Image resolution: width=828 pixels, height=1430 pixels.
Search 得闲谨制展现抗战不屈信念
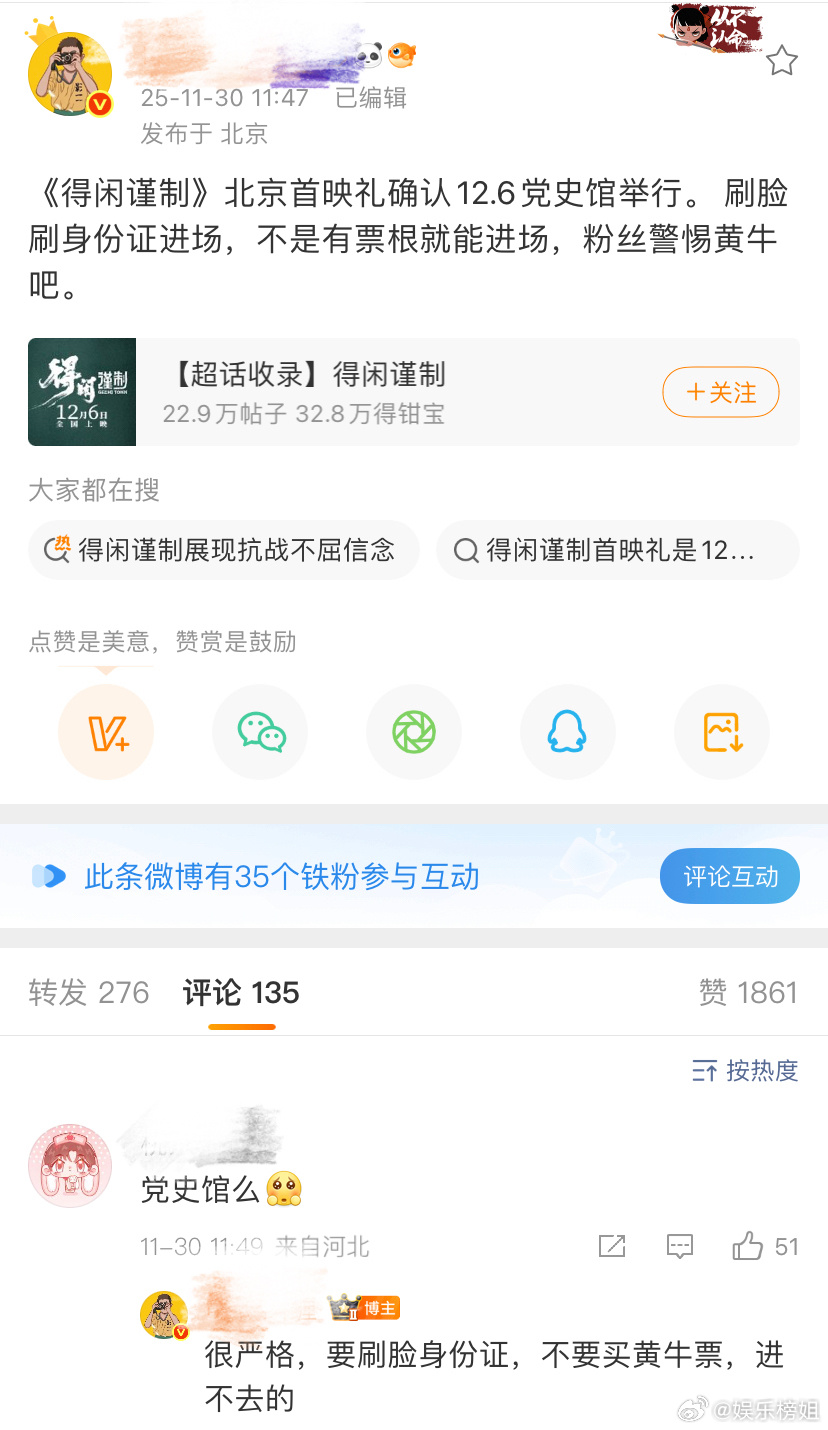point(223,550)
